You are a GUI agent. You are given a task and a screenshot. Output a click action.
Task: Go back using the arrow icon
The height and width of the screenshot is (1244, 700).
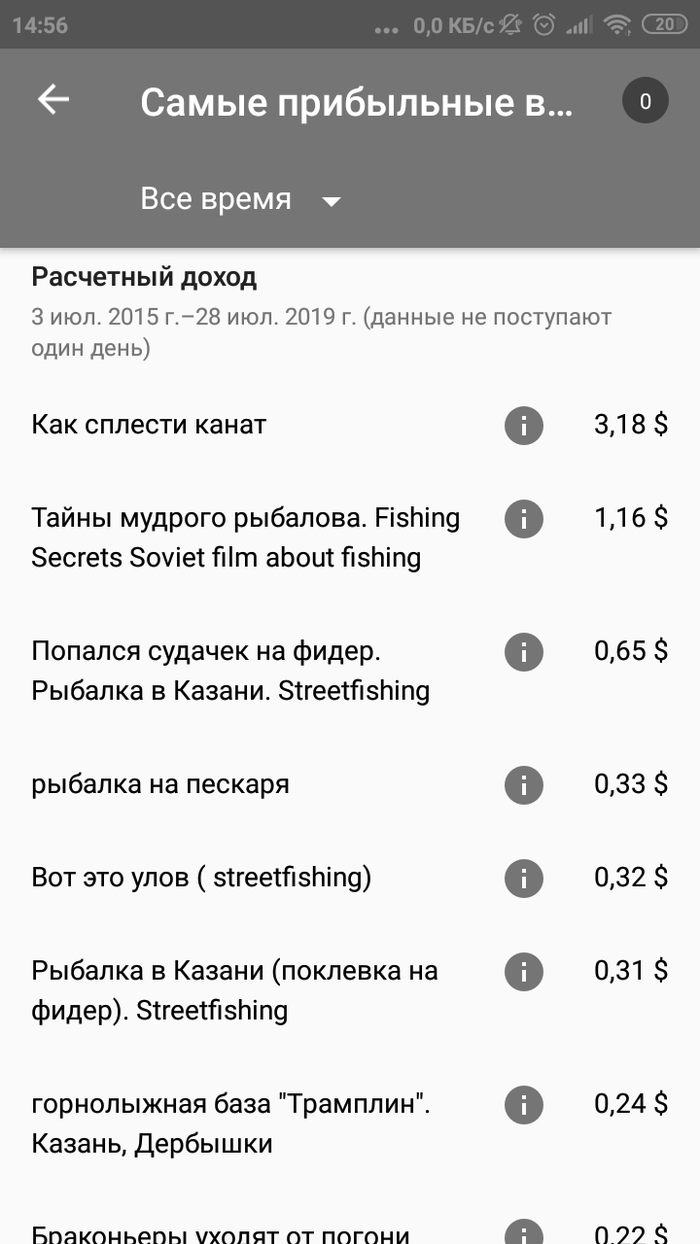tap(53, 100)
